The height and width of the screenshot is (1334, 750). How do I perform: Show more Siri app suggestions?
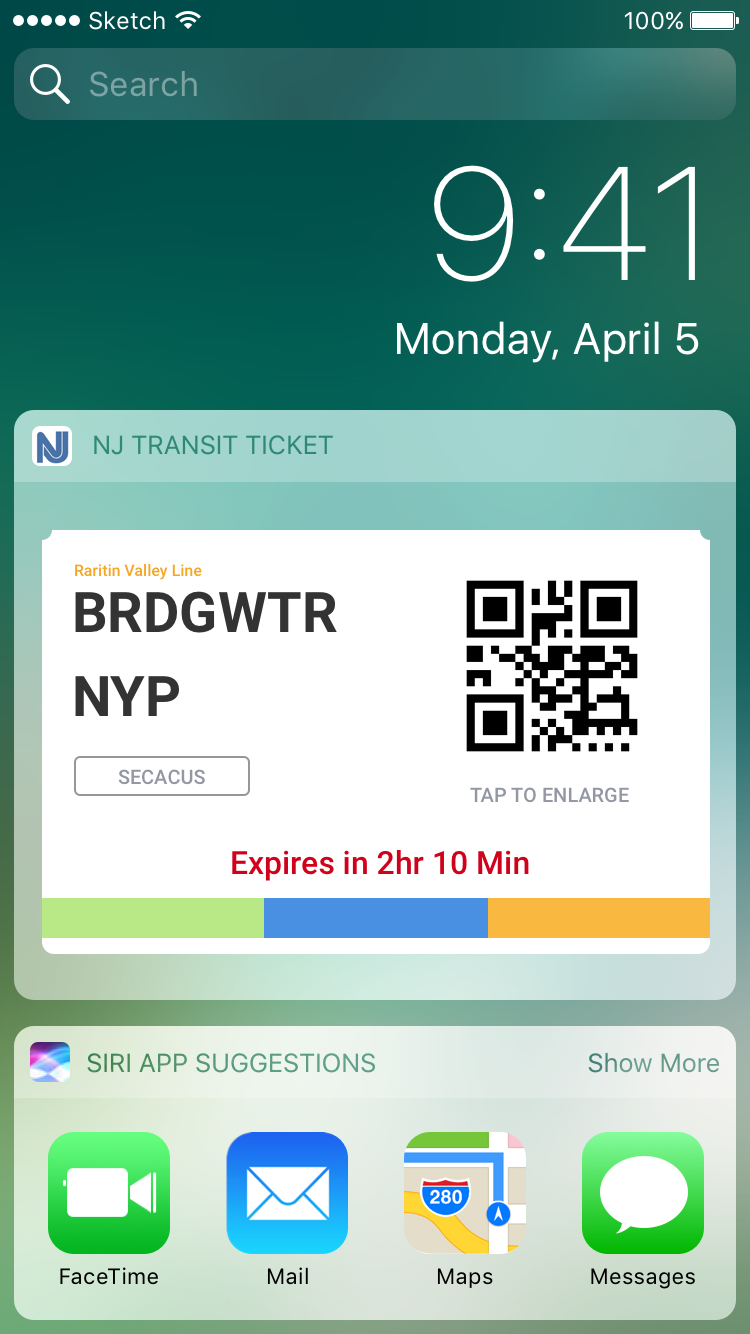[x=653, y=1063]
